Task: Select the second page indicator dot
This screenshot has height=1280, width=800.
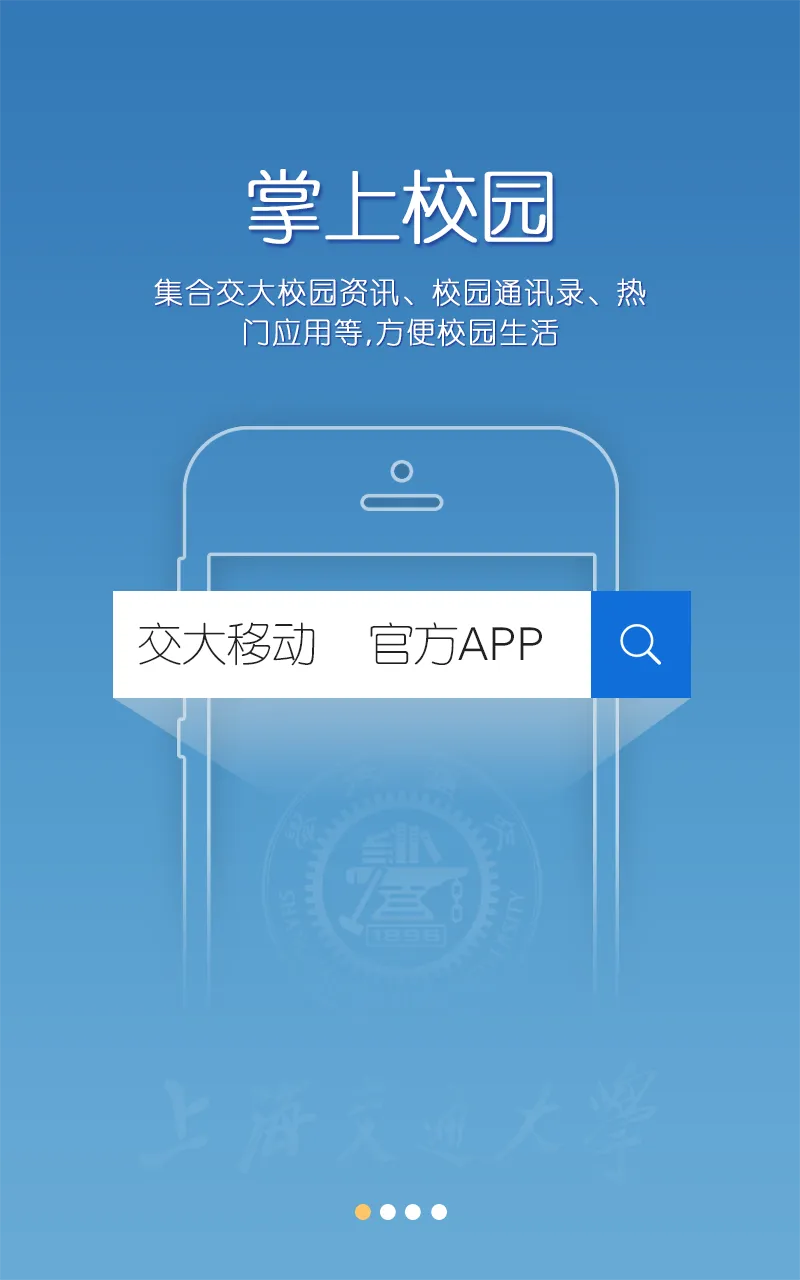Action: point(388,1212)
